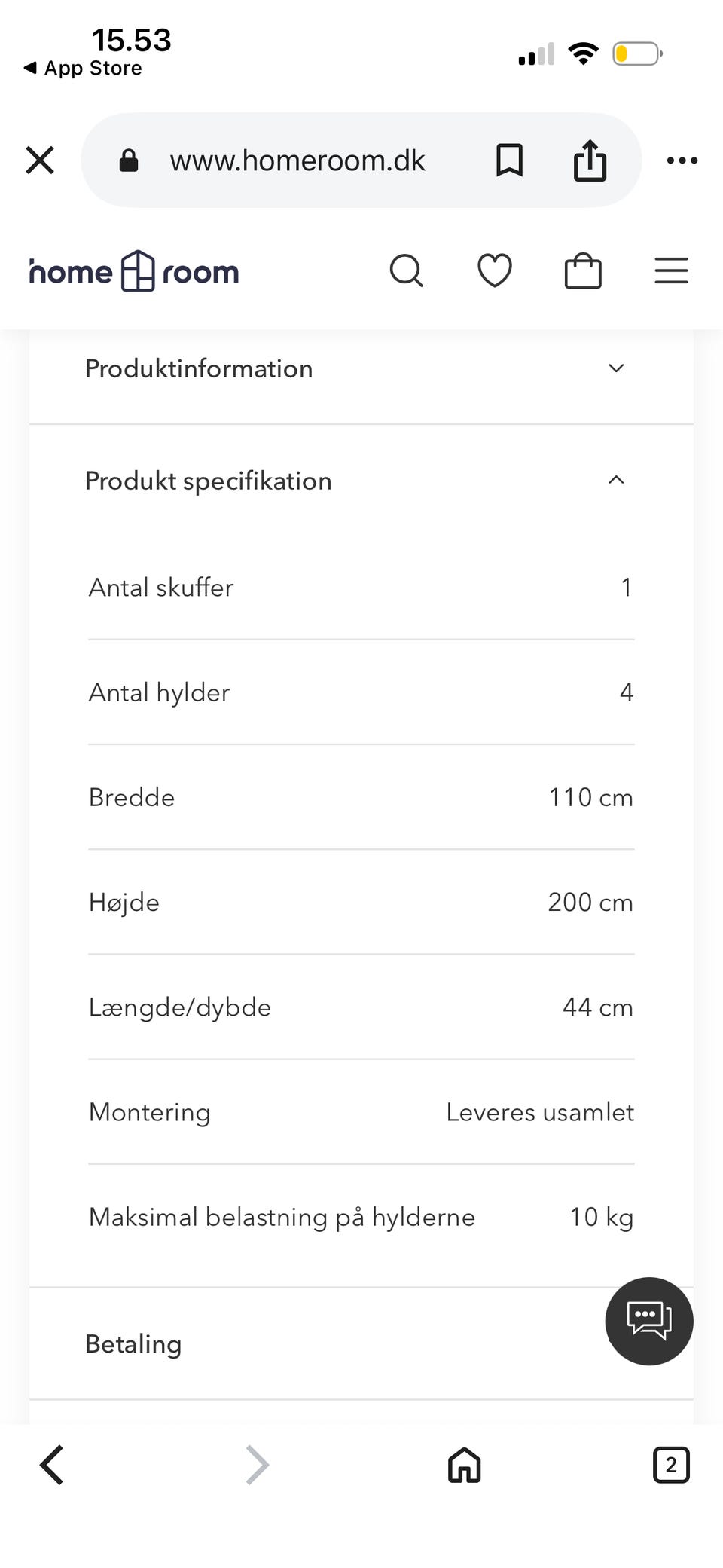Image resolution: width=723 pixels, height=1568 pixels.
Task: Click the bookmark icon in the address bar
Action: [508, 160]
